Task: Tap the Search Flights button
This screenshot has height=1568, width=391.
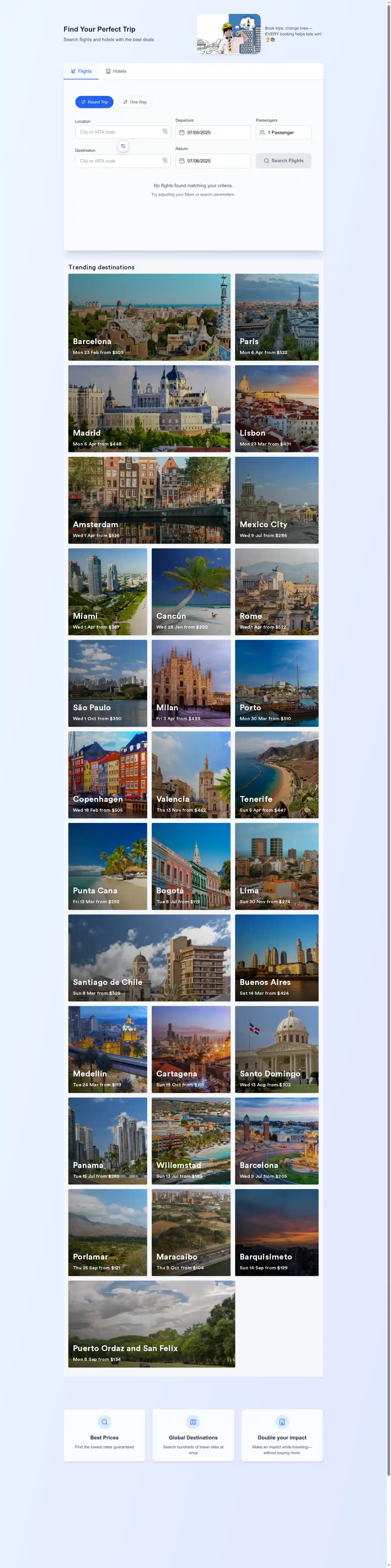Action: [x=283, y=161]
